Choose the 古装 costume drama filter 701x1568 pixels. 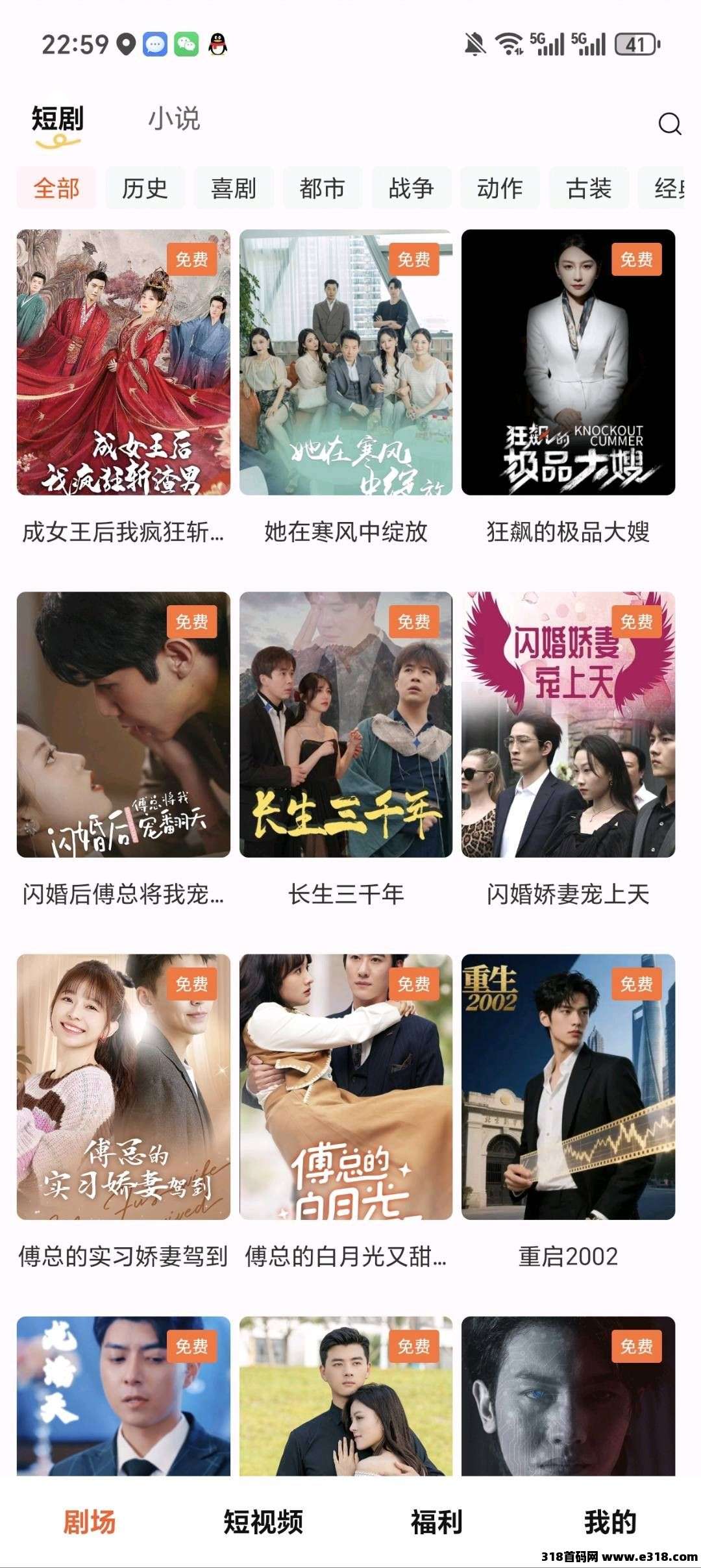click(588, 188)
